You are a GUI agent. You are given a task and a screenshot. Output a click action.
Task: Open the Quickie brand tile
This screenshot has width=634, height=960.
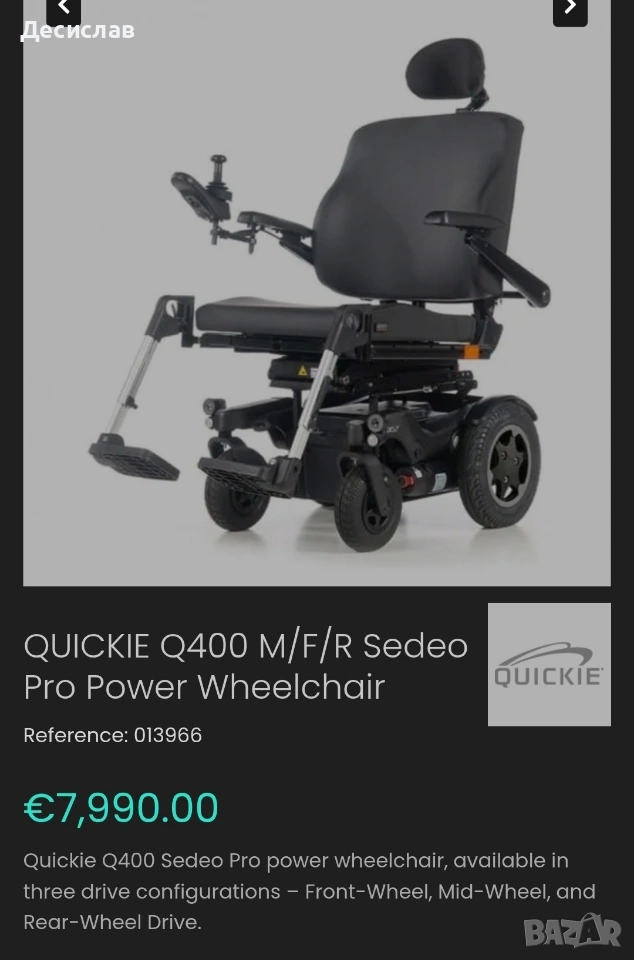(549, 664)
